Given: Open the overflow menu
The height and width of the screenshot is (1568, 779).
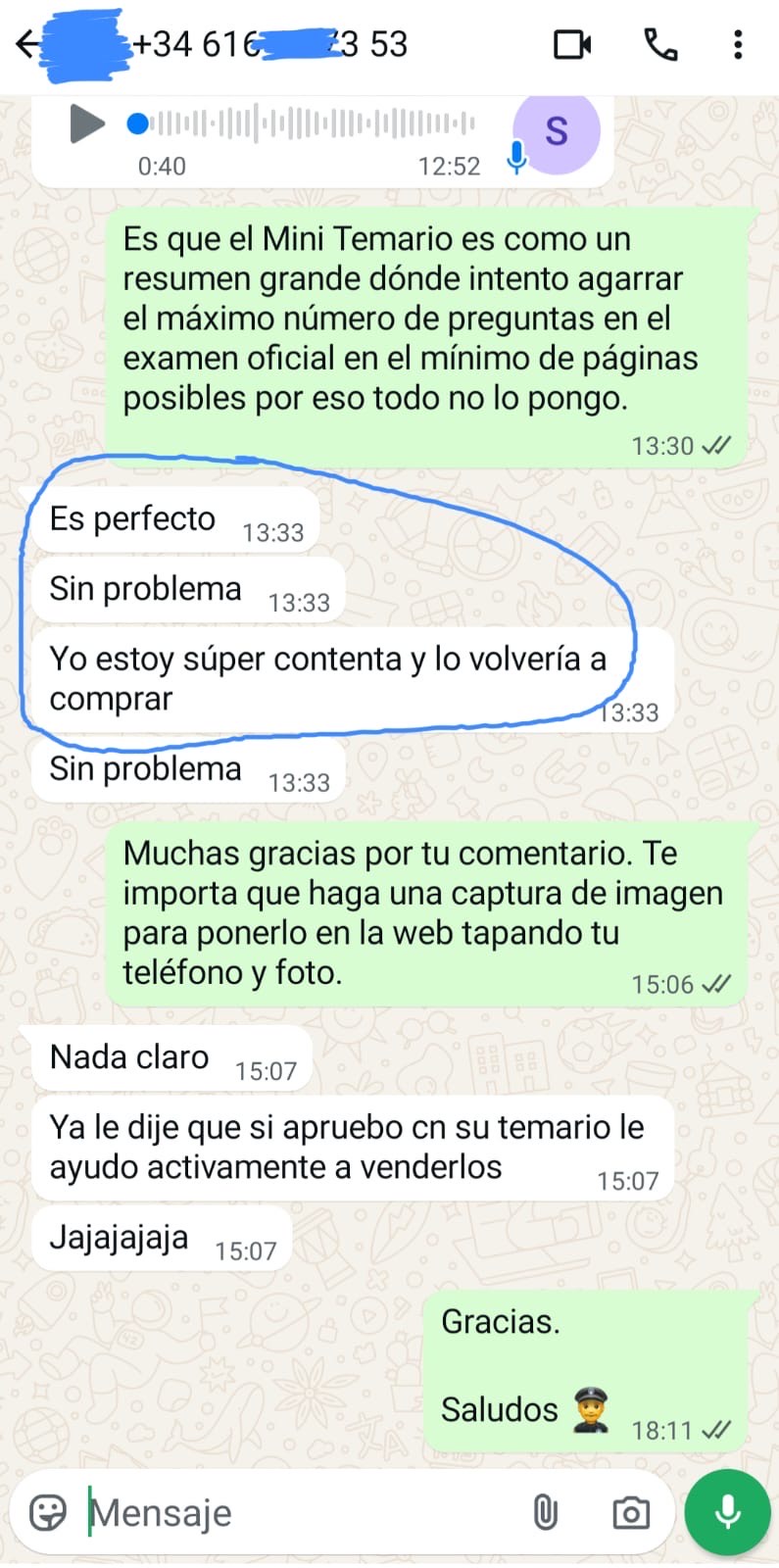Looking at the screenshot, I should tap(738, 45).
